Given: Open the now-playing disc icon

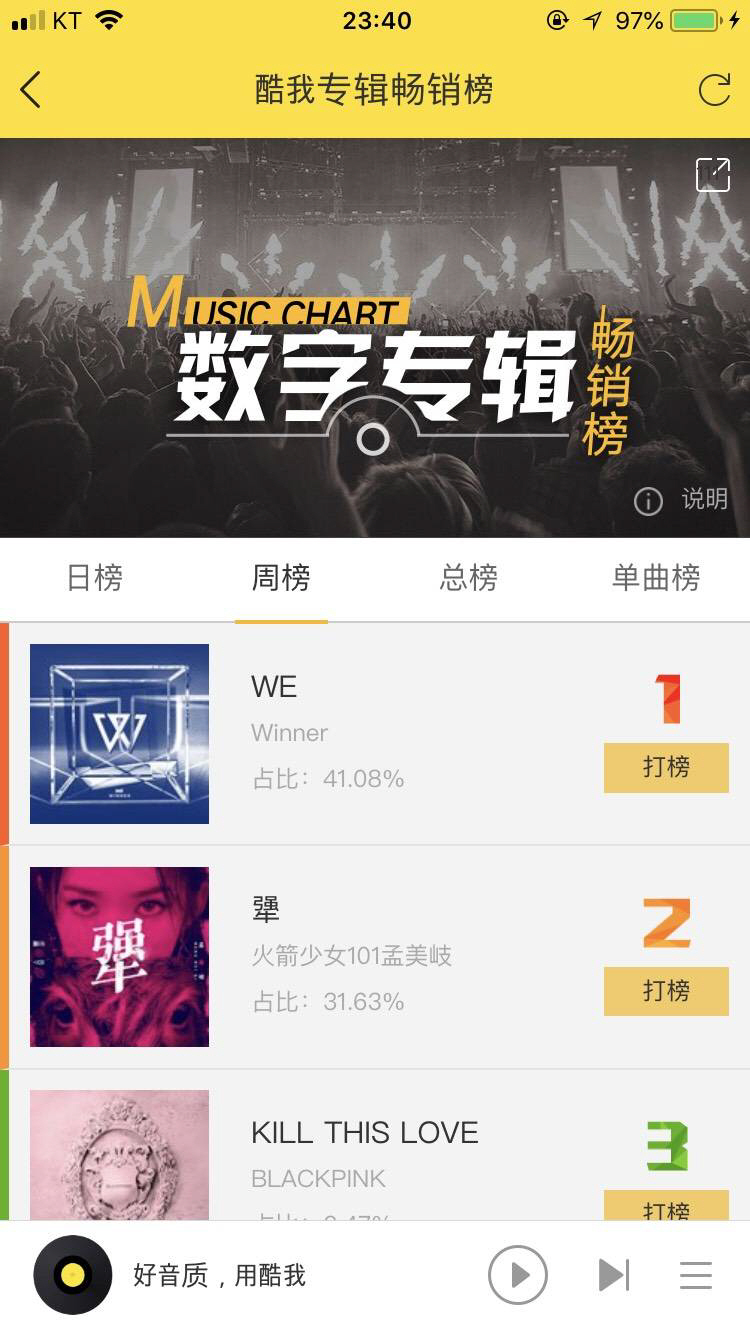Looking at the screenshot, I should coord(72,1275).
